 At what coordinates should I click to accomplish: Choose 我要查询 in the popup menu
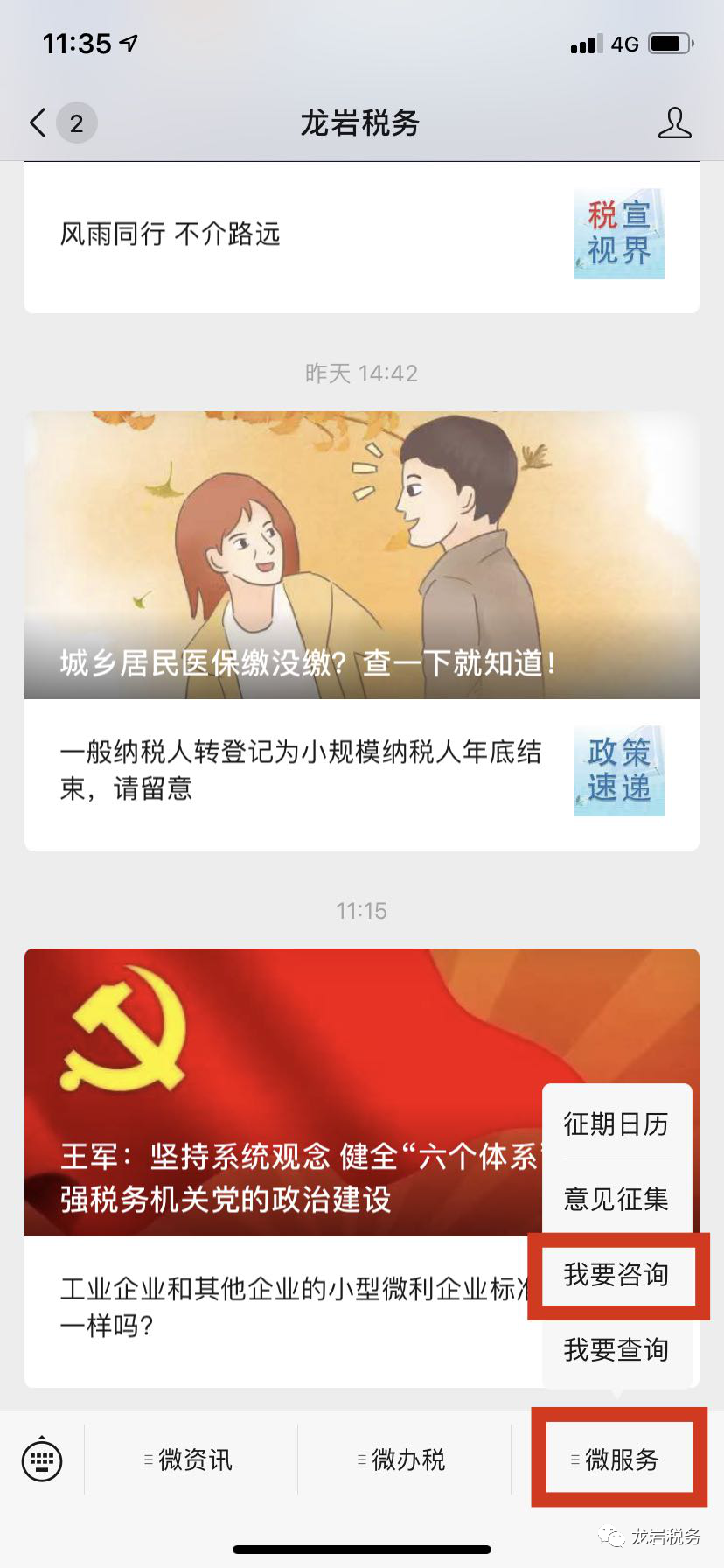[616, 1349]
